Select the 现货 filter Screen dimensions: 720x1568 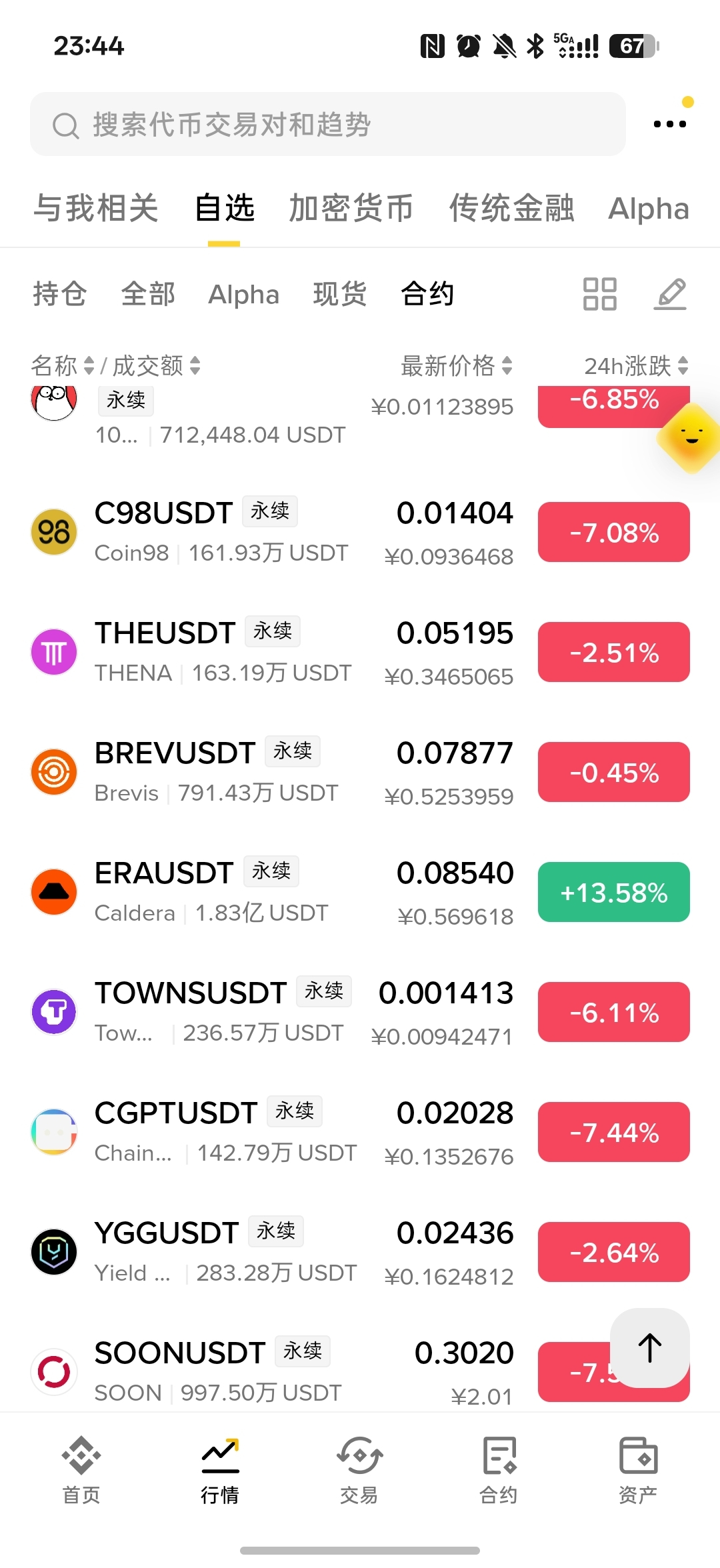[x=340, y=294]
